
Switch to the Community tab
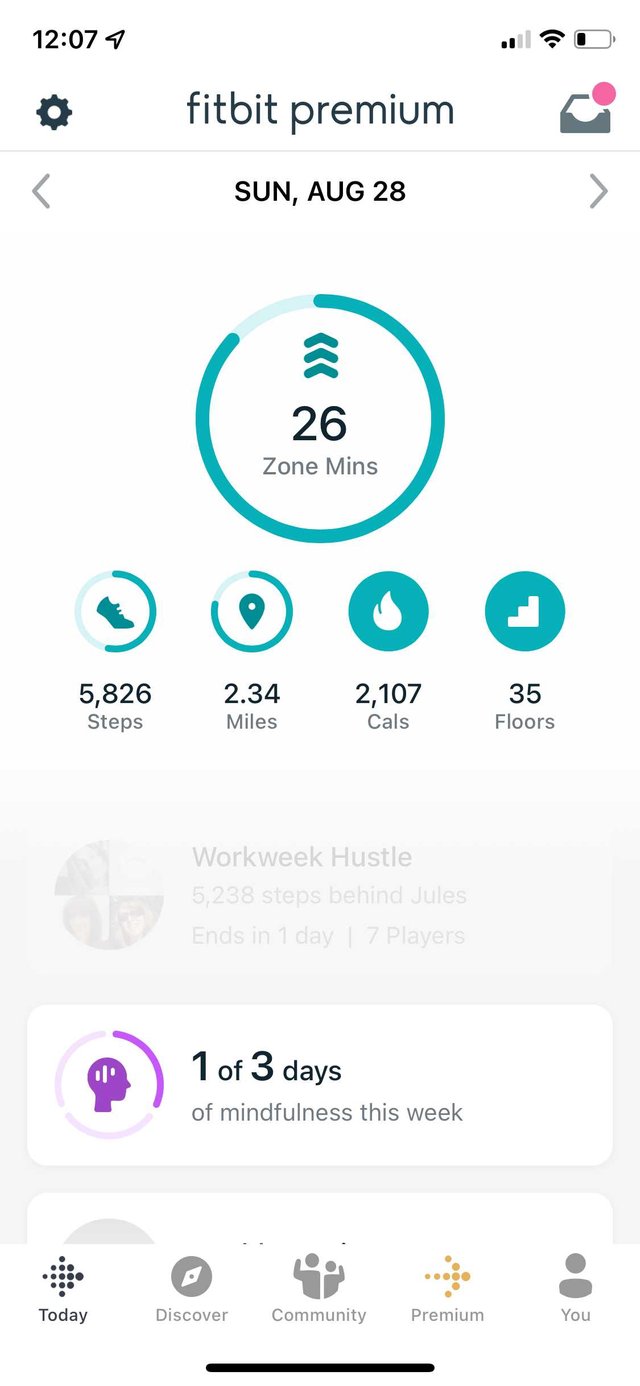click(319, 1288)
